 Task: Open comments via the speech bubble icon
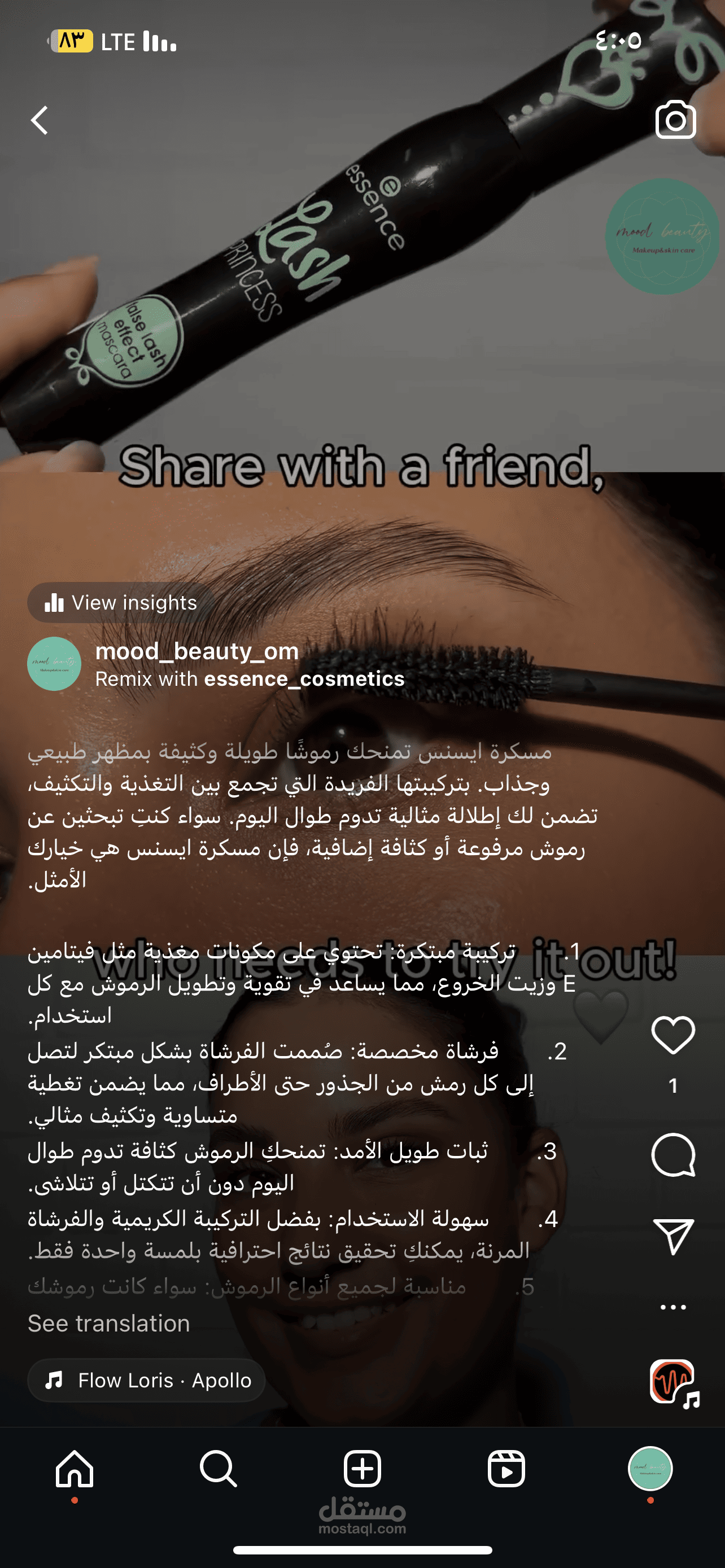(673, 1155)
